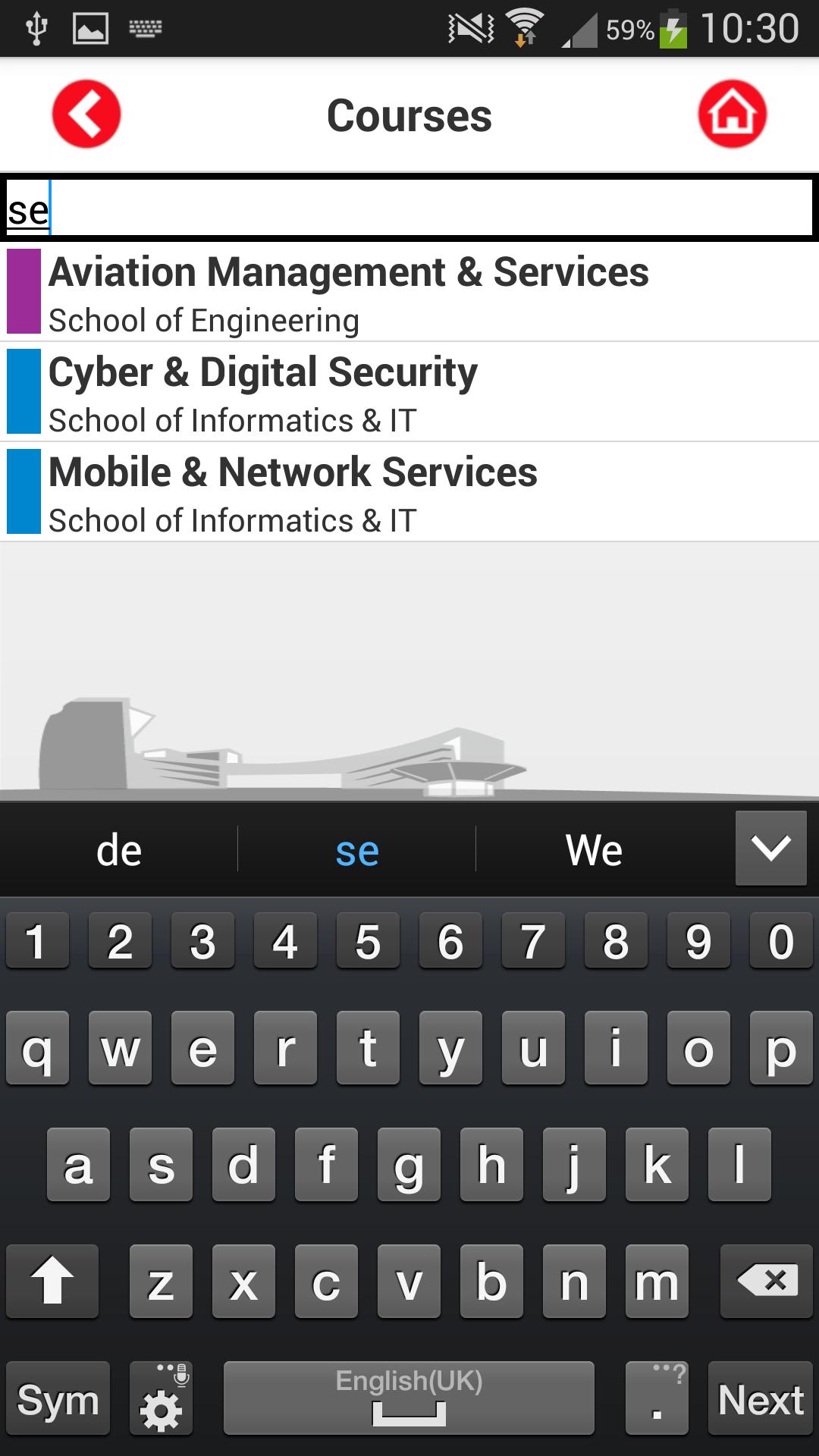This screenshot has height=1456, width=819.
Task: Switch to the Sym symbols keyboard
Action: tap(58, 1398)
